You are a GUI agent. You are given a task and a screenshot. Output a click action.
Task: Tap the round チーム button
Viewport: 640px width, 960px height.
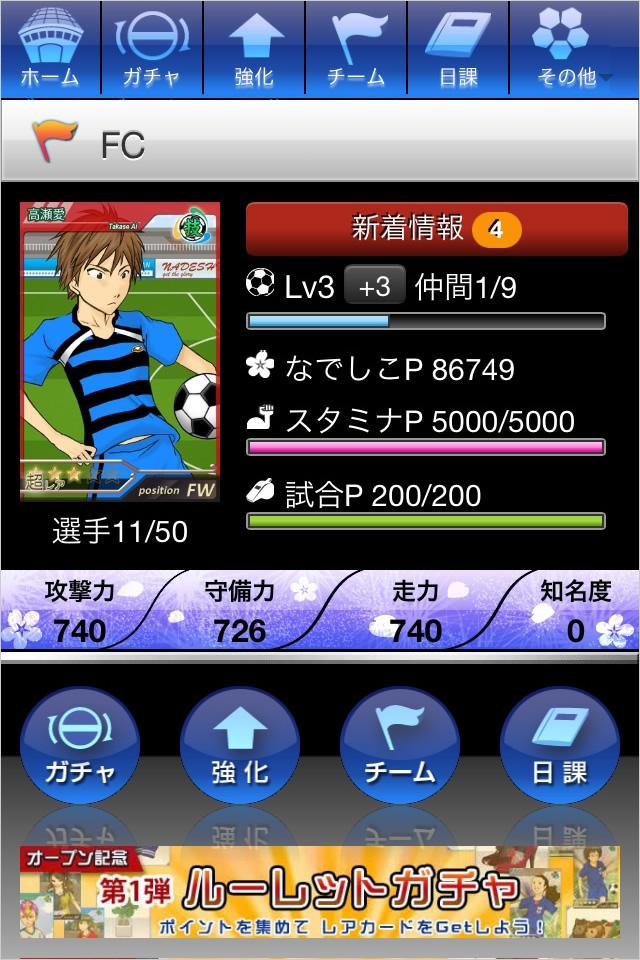tap(400, 746)
